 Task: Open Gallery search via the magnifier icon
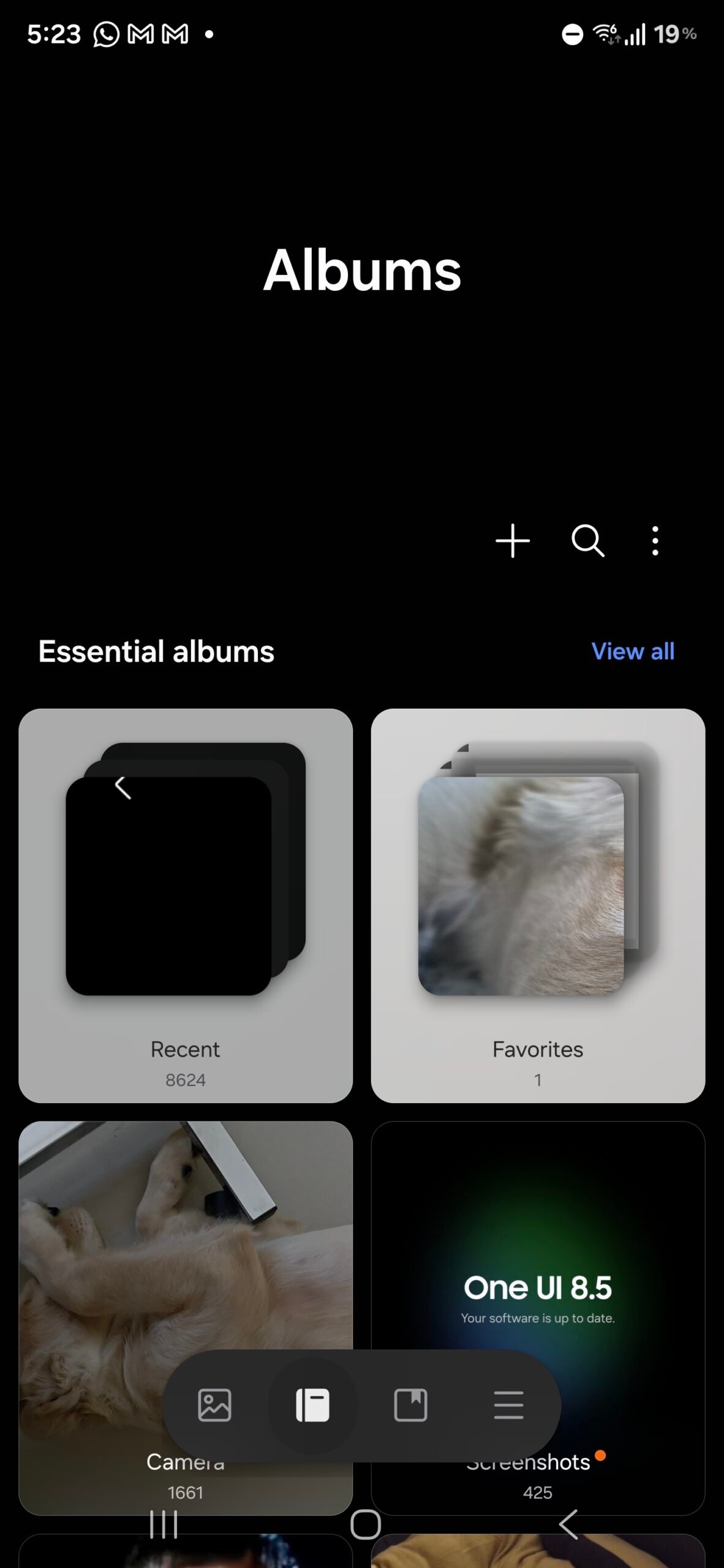click(x=587, y=540)
